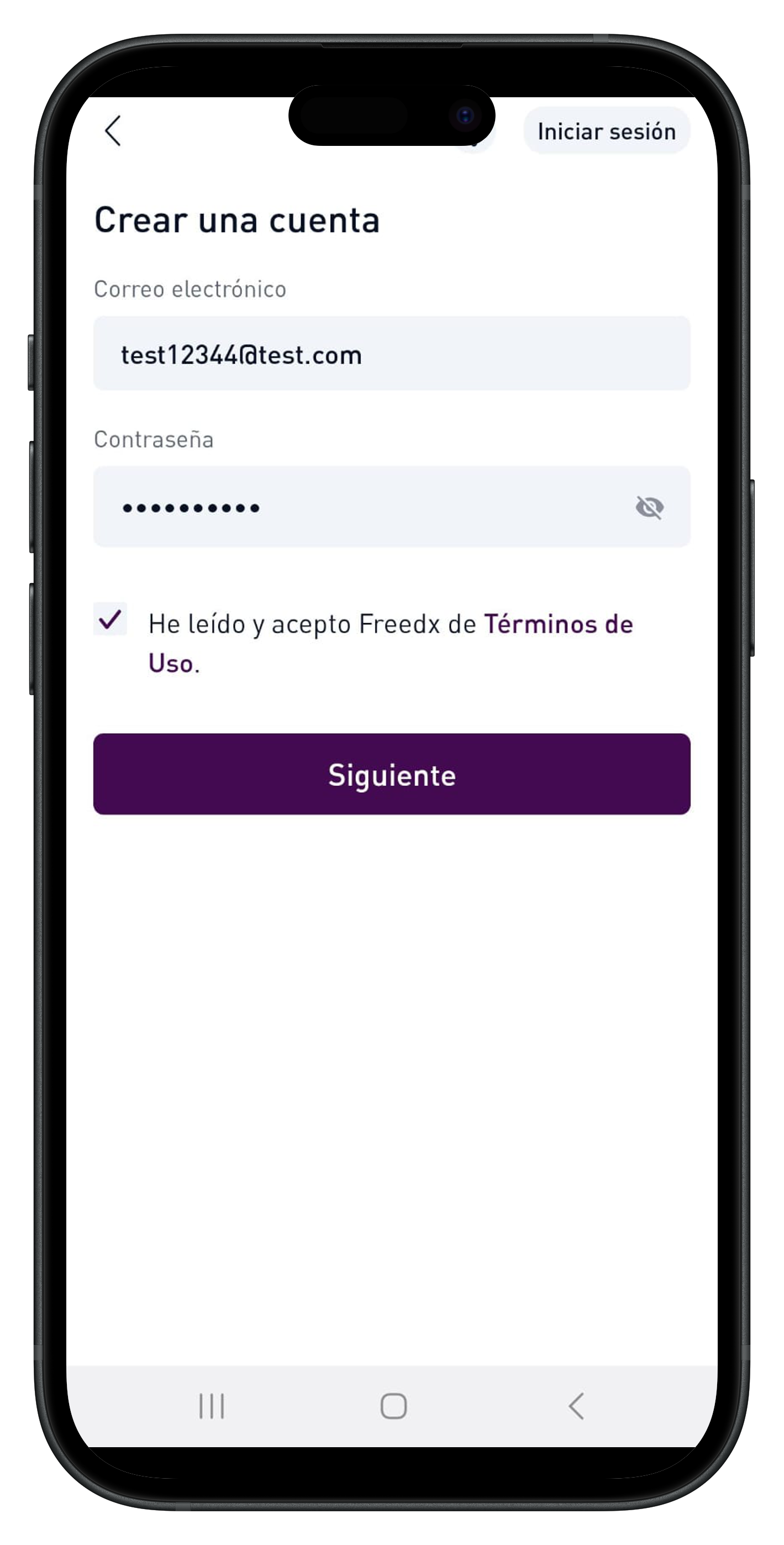784x1545 pixels.
Task: Uncheck the terms acceptance checkbox
Action: click(x=111, y=619)
